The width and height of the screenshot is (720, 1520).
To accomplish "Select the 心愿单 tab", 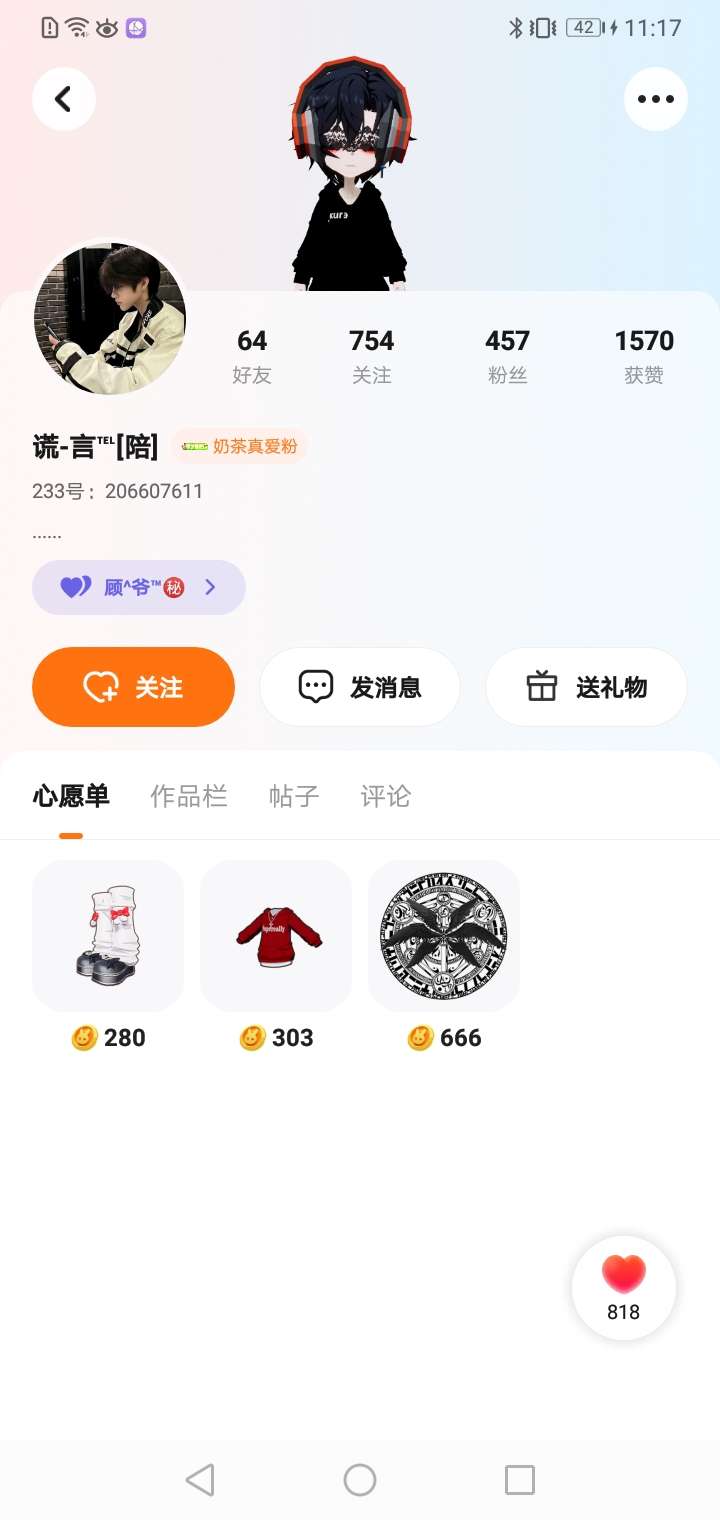I will [x=71, y=796].
